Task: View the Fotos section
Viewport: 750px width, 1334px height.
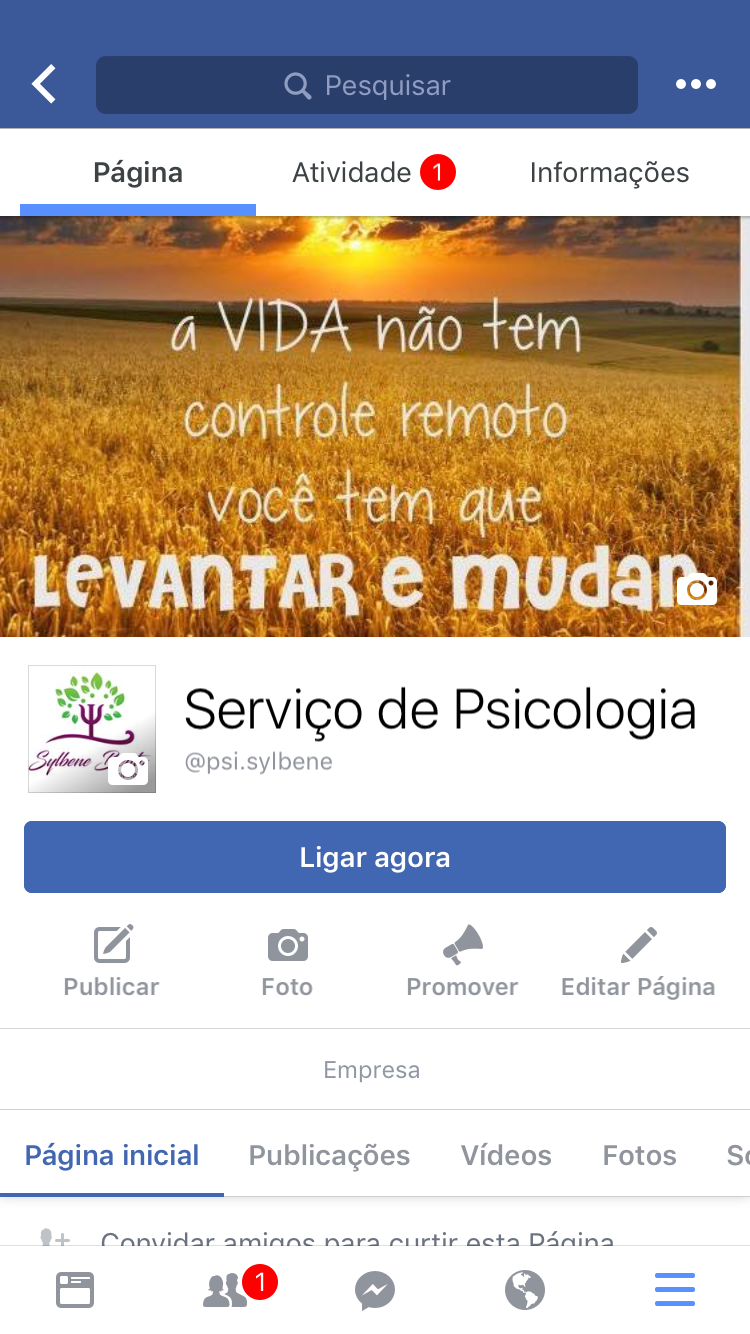Action: point(639,1156)
